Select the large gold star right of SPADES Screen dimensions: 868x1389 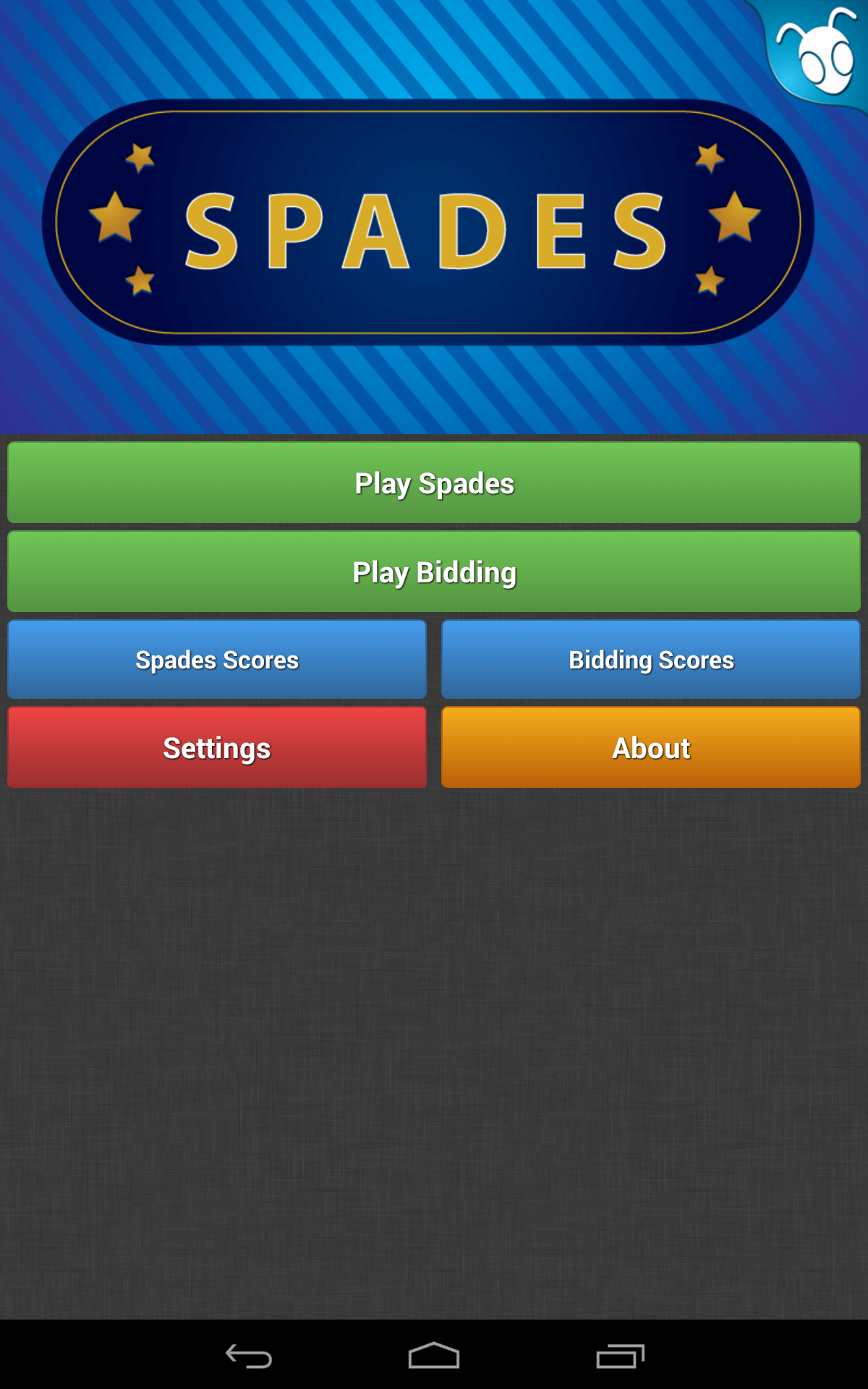(x=736, y=217)
